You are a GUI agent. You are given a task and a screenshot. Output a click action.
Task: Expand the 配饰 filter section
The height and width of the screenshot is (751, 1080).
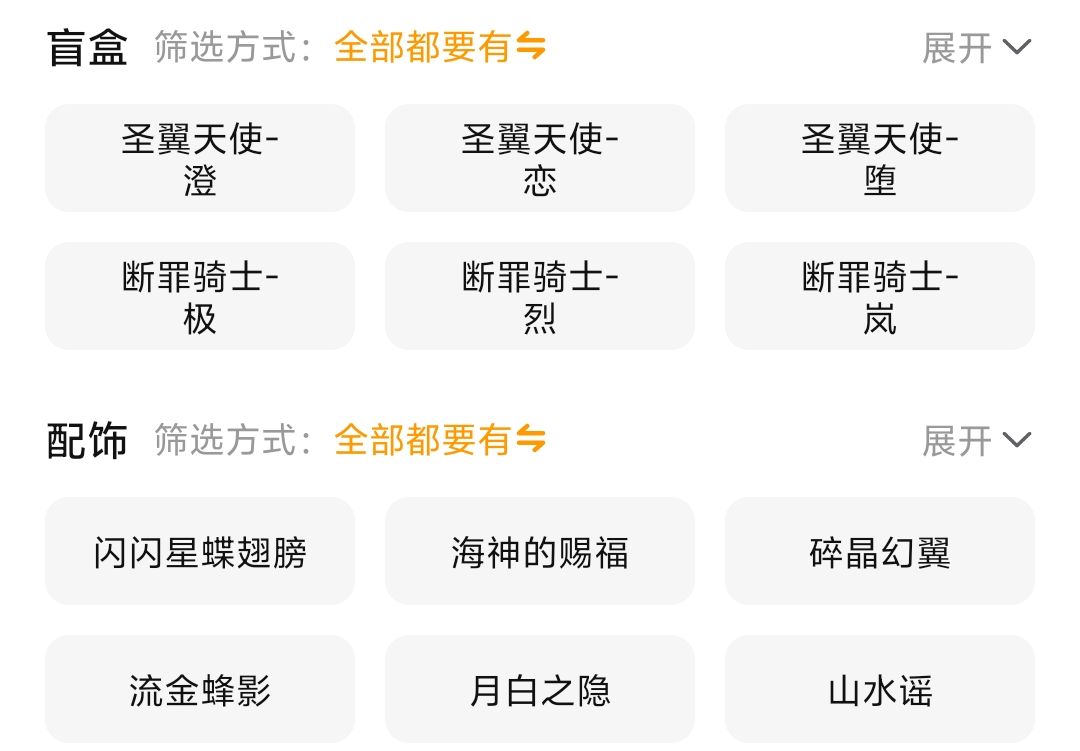point(975,441)
